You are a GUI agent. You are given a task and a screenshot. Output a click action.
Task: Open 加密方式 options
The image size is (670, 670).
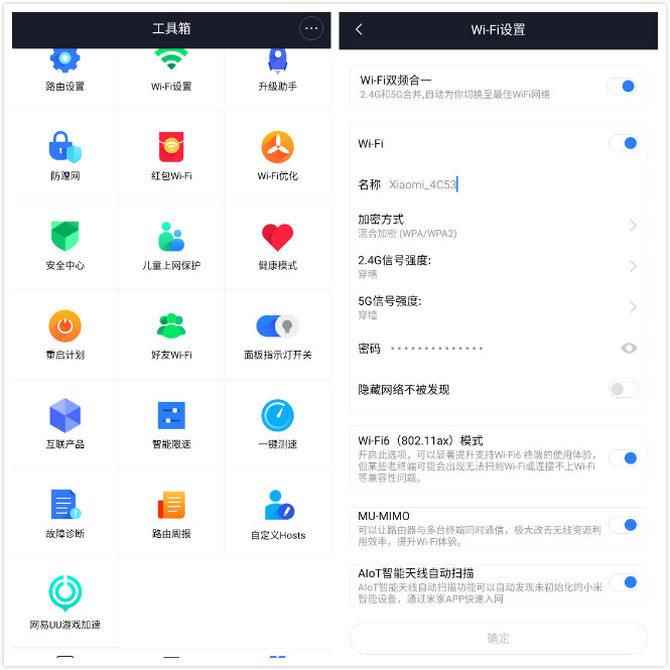click(498, 225)
